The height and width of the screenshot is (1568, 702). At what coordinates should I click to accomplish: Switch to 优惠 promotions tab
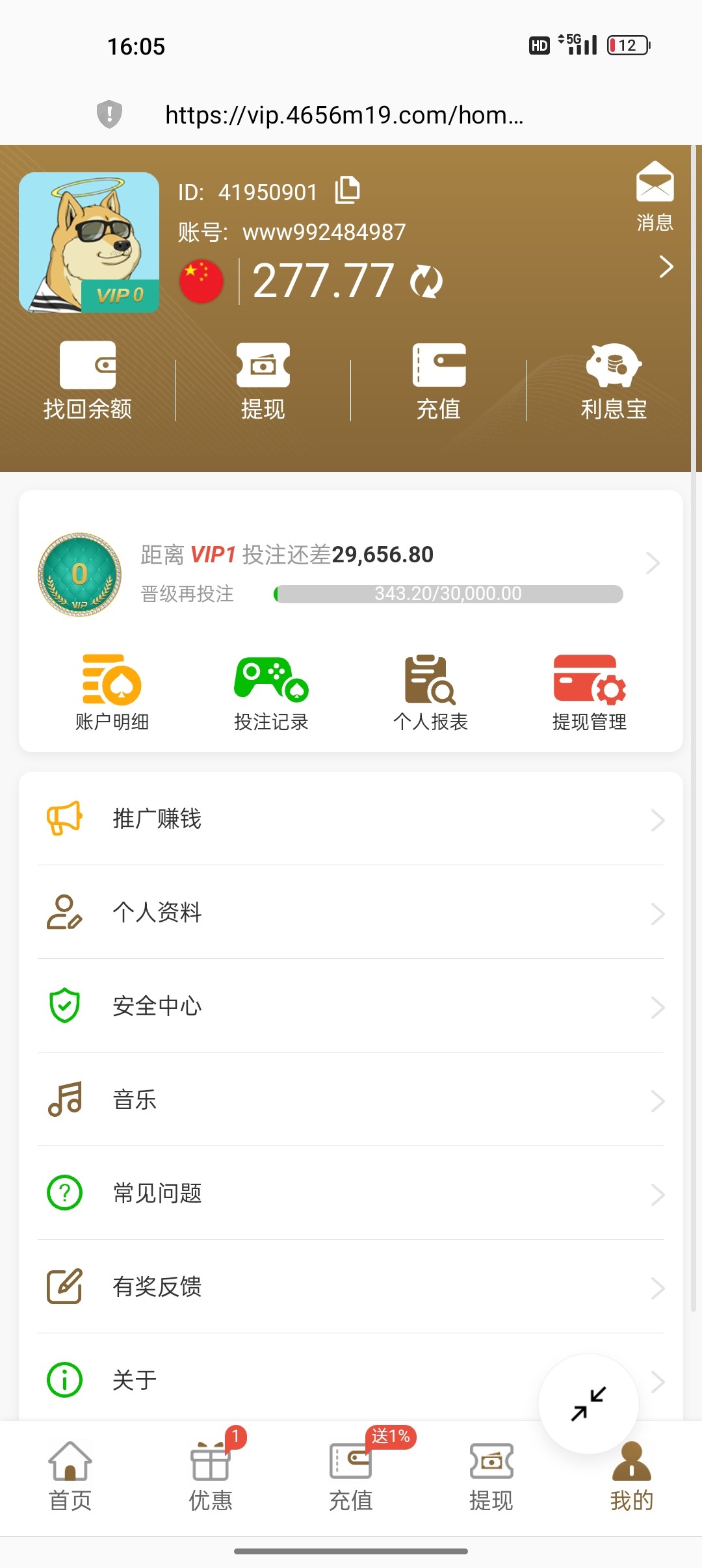(211, 1477)
